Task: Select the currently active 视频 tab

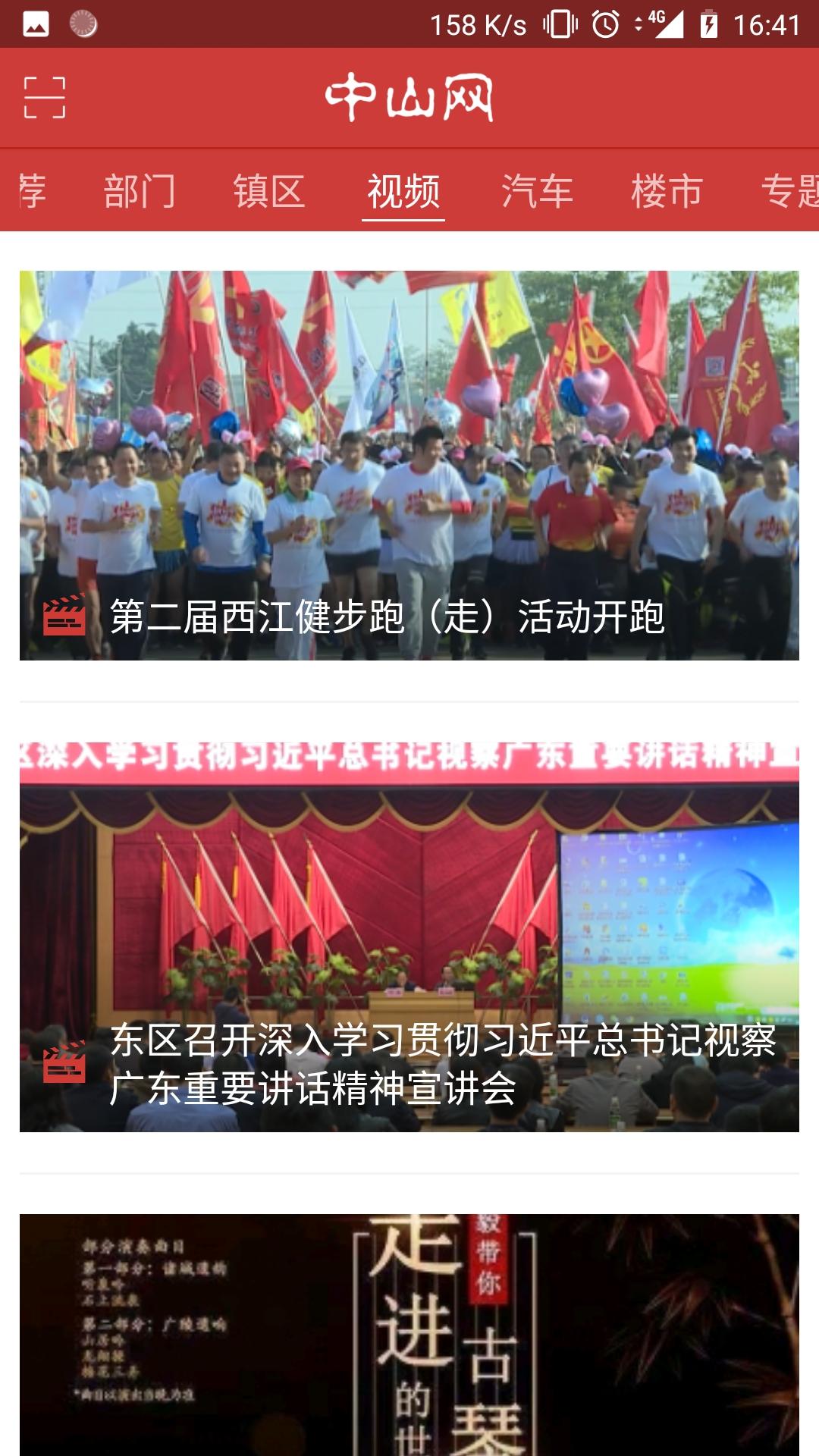Action: (403, 191)
